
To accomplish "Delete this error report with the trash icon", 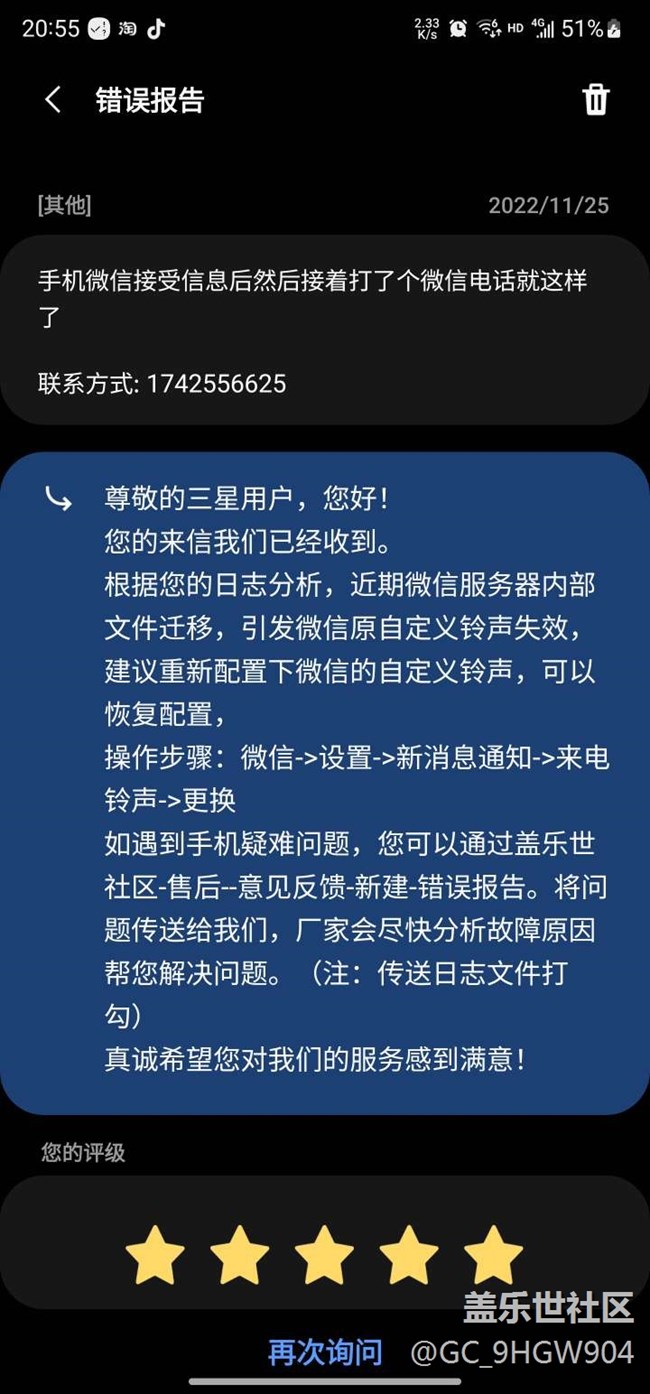I will coord(596,100).
